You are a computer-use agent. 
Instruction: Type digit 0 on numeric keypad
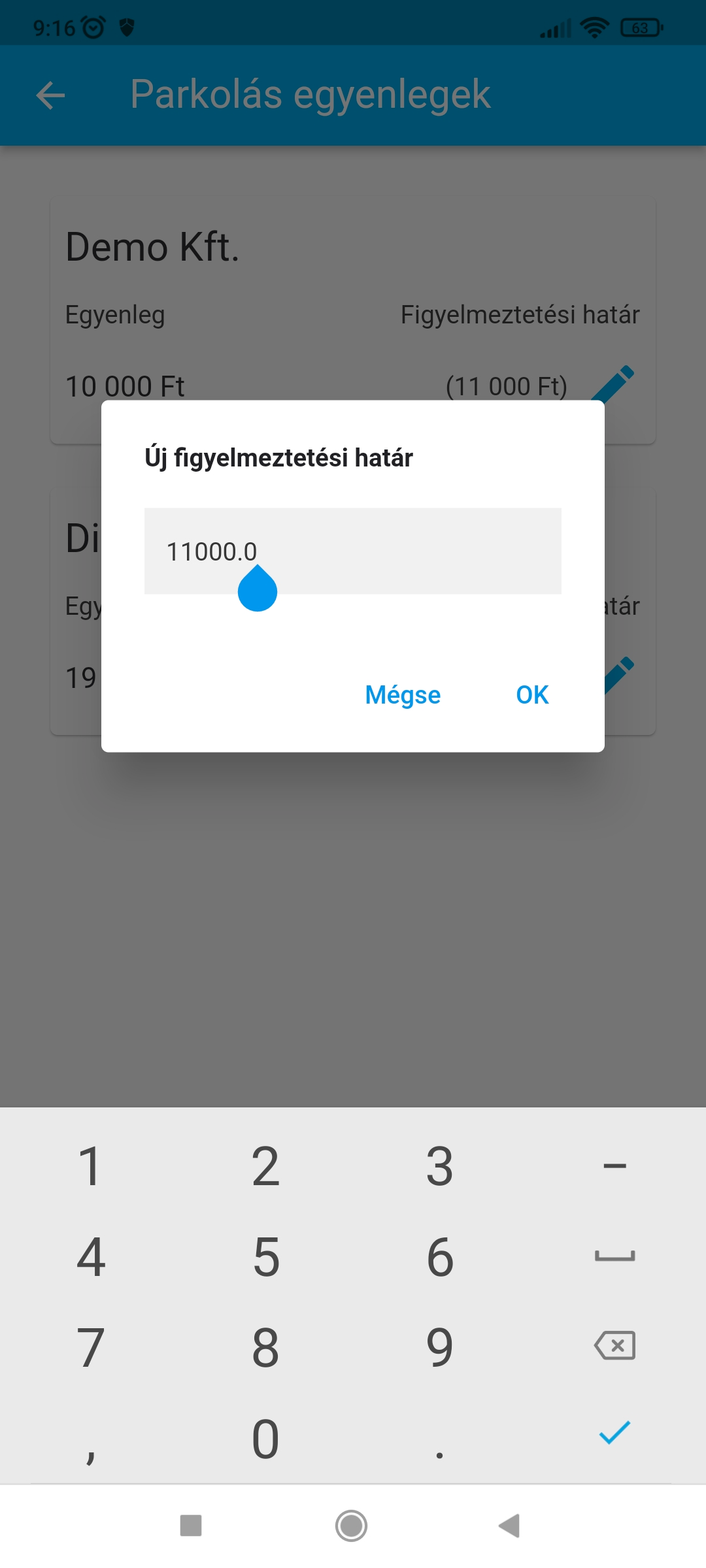[266, 1439]
